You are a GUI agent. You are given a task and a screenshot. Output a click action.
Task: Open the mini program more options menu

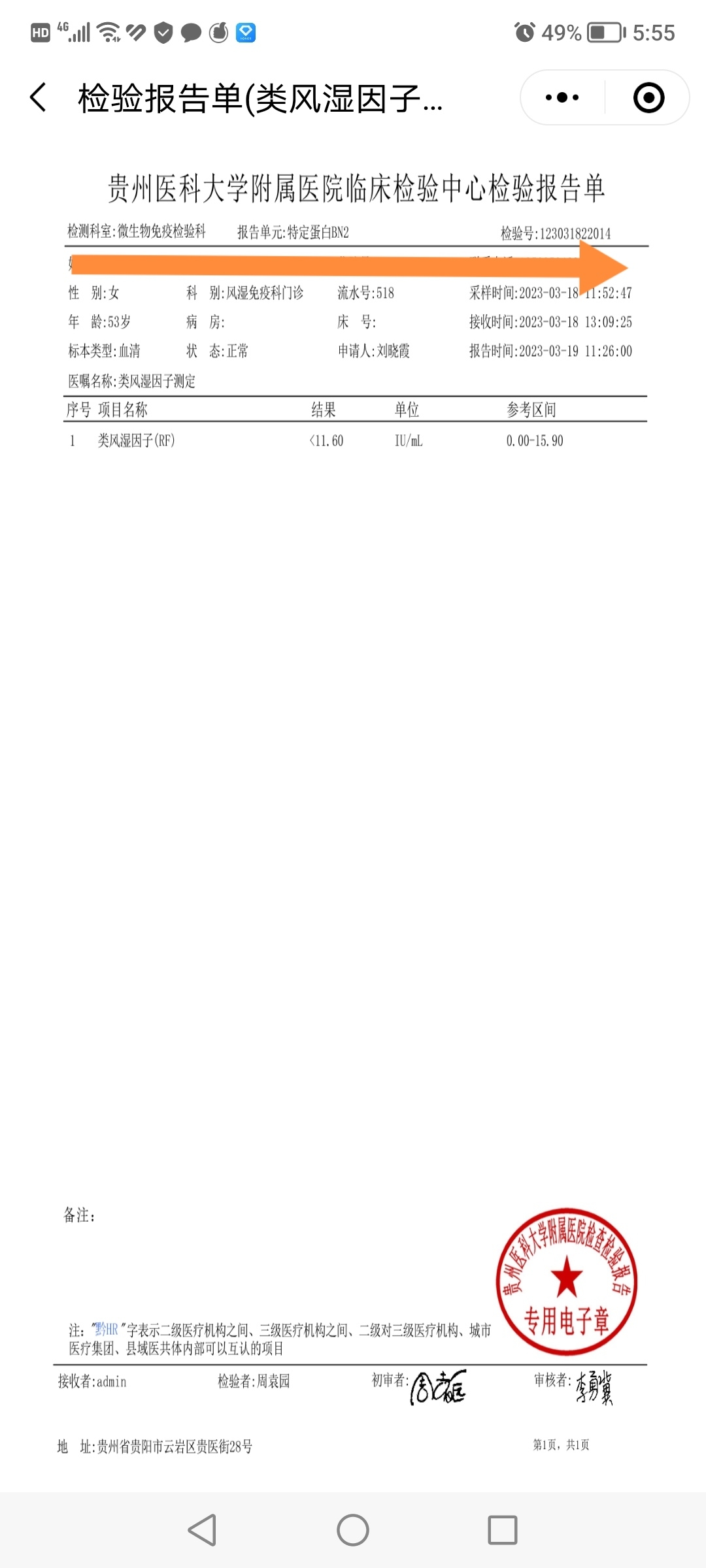click(562, 98)
